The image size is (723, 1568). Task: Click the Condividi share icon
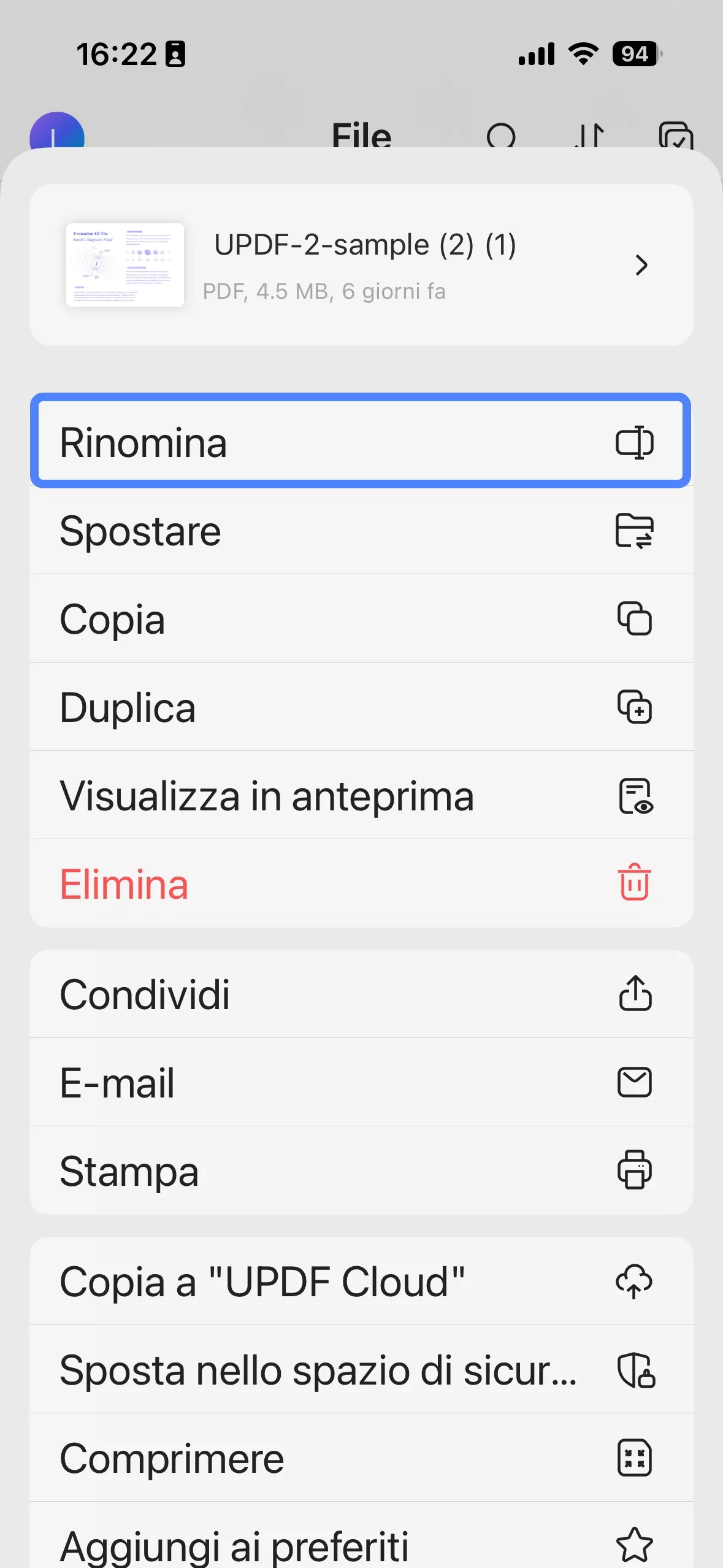(x=637, y=994)
